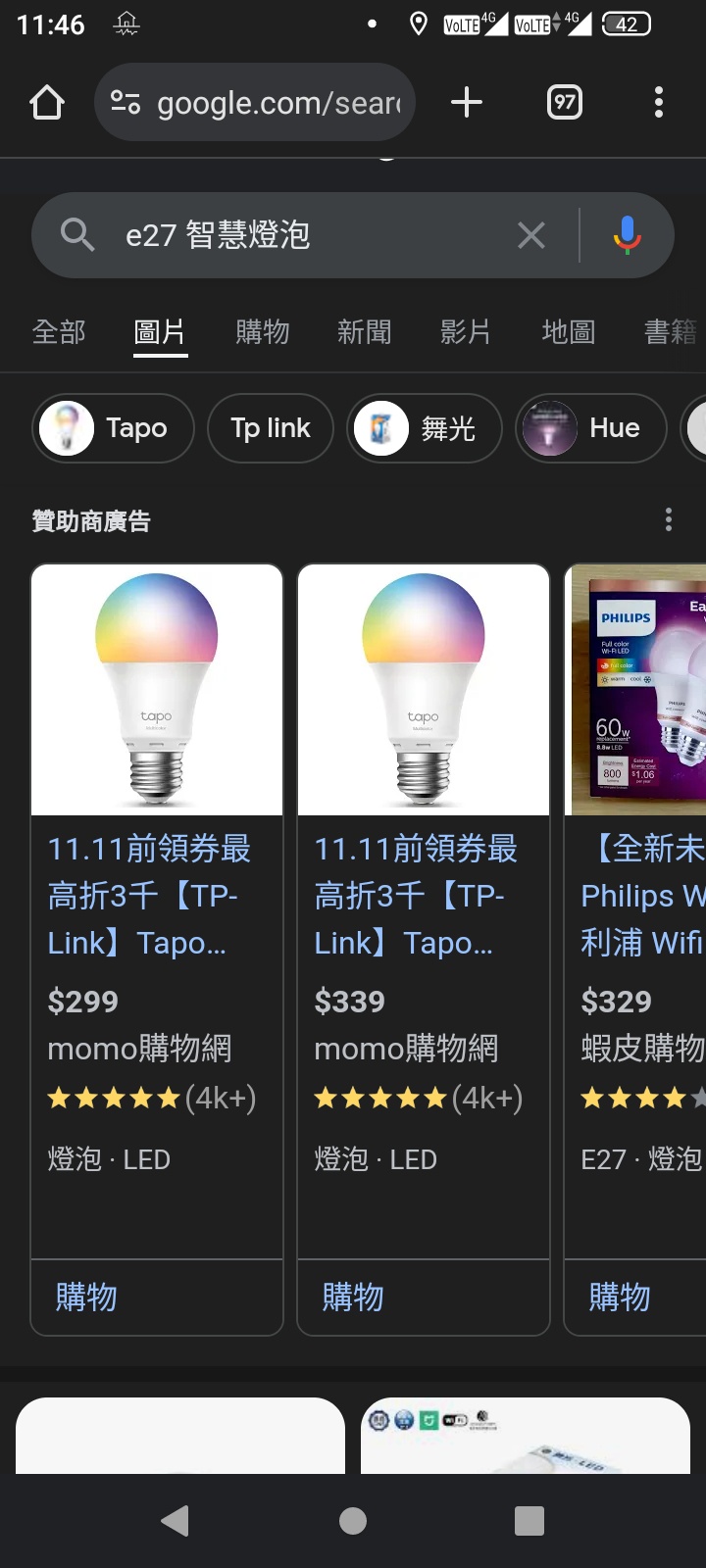The image size is (706, 1568).
Task: Switch to the 購物 tab
Action: 263,332
